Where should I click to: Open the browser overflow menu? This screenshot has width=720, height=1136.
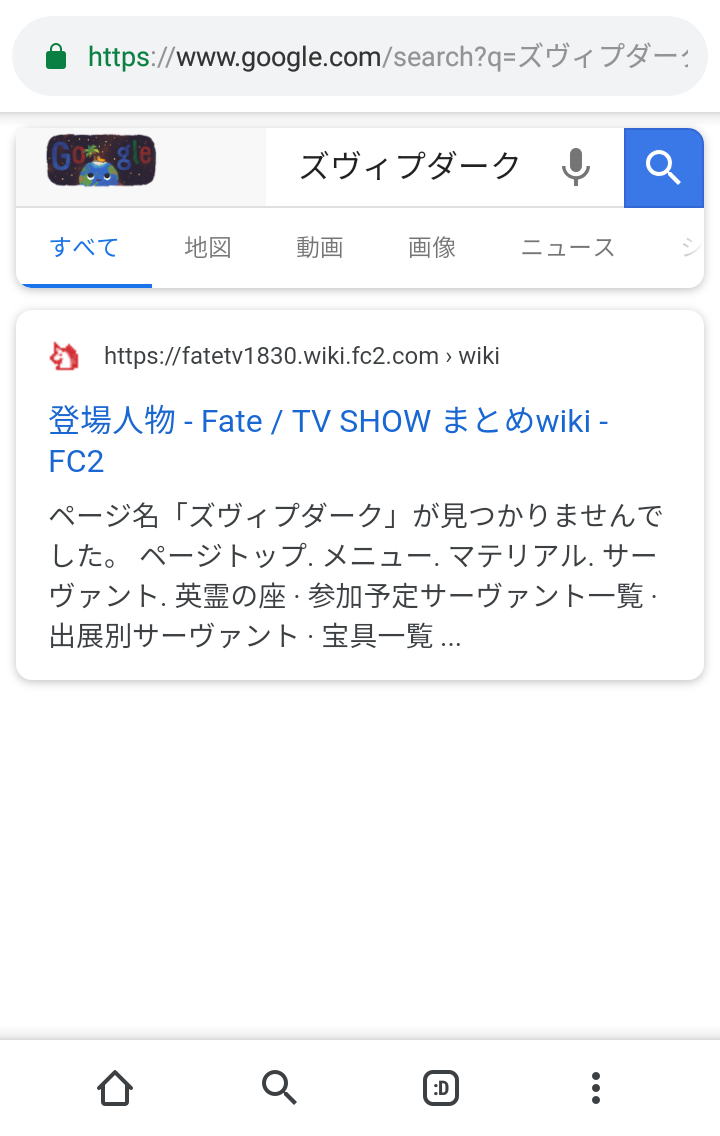(x=596, y=1087)
